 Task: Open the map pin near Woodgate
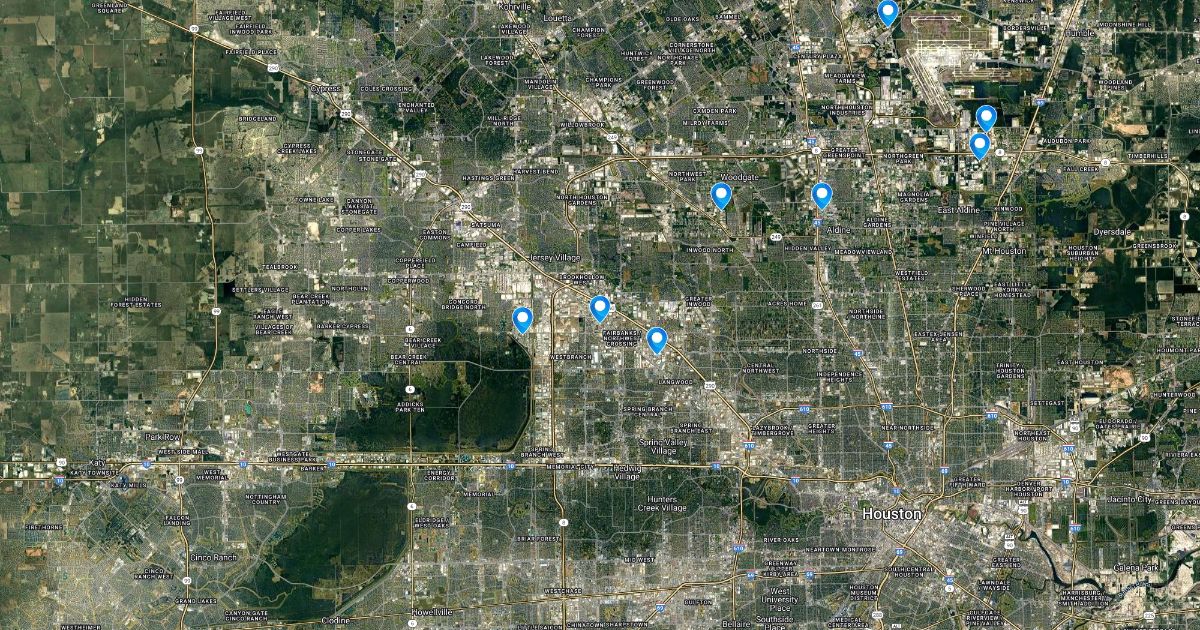(x=721, y=194)
